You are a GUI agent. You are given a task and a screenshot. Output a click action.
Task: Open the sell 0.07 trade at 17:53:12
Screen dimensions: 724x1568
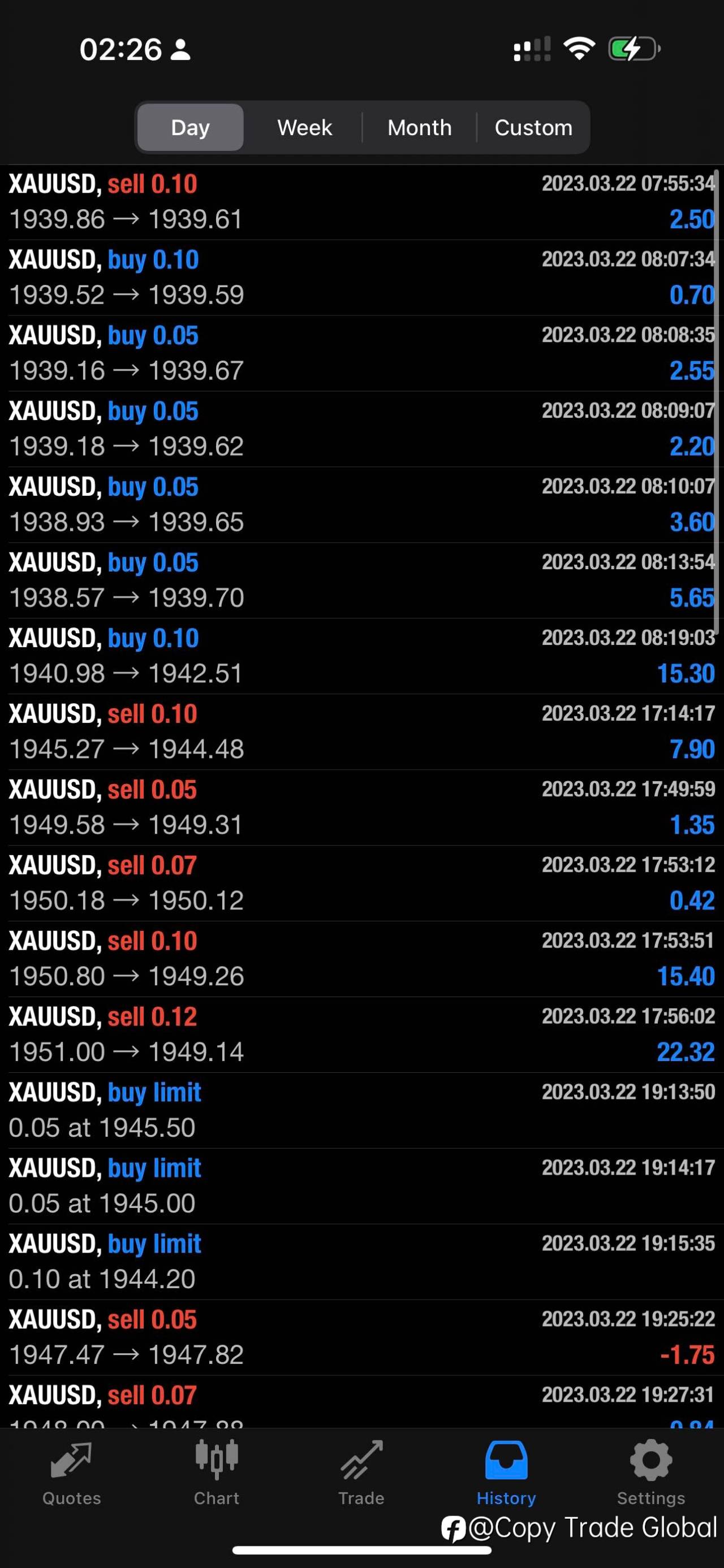coord(361,883)
